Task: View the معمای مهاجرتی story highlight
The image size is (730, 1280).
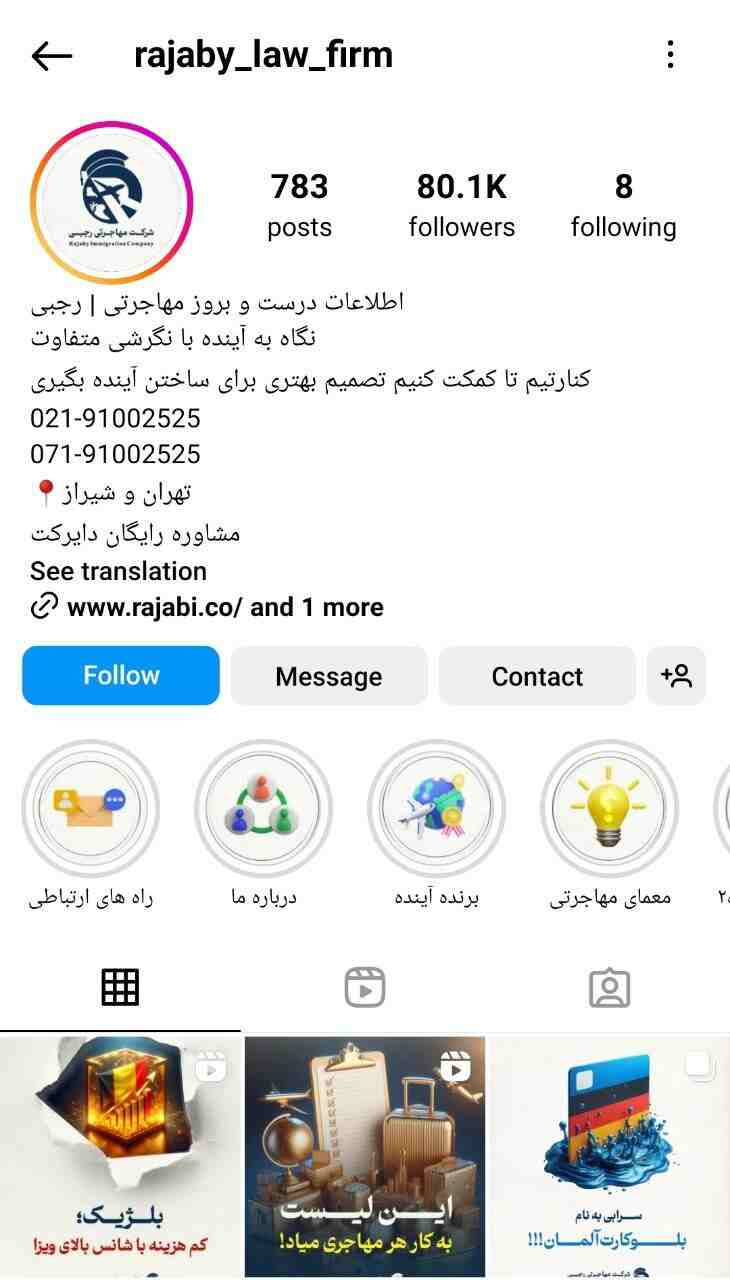Action: coord(610,809)
